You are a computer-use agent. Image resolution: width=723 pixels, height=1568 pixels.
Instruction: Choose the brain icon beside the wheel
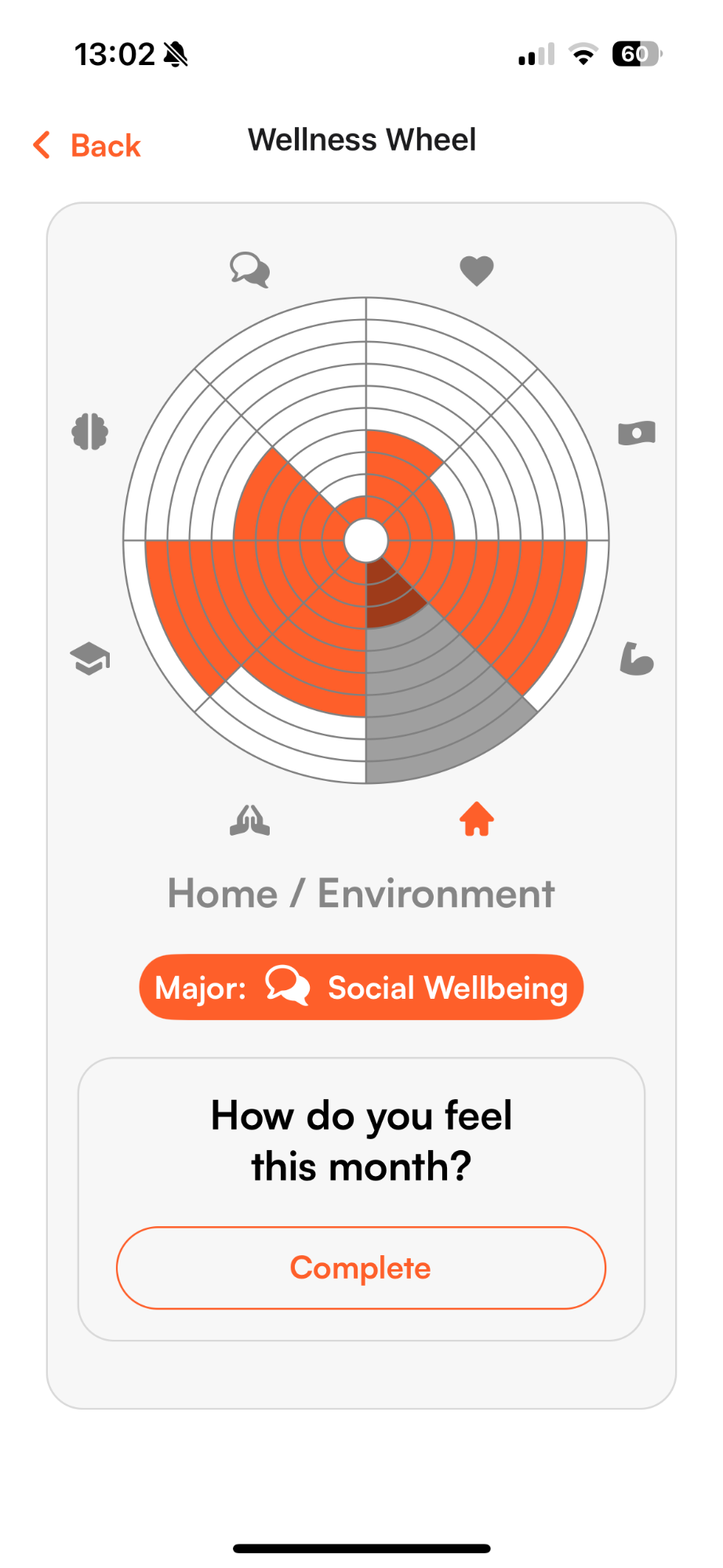coord(90,431)
